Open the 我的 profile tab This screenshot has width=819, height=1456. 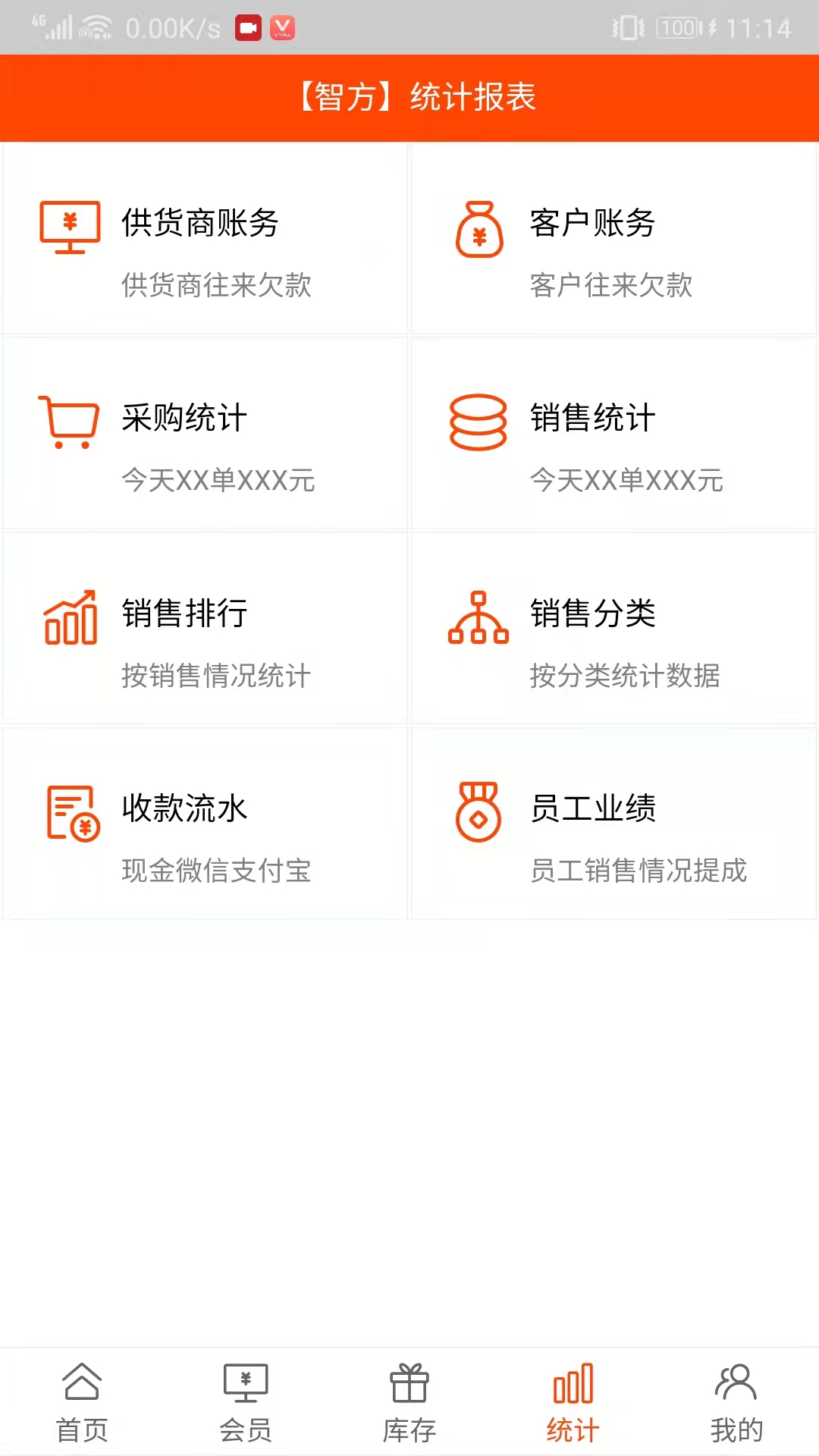click(x=736, y=1403)
